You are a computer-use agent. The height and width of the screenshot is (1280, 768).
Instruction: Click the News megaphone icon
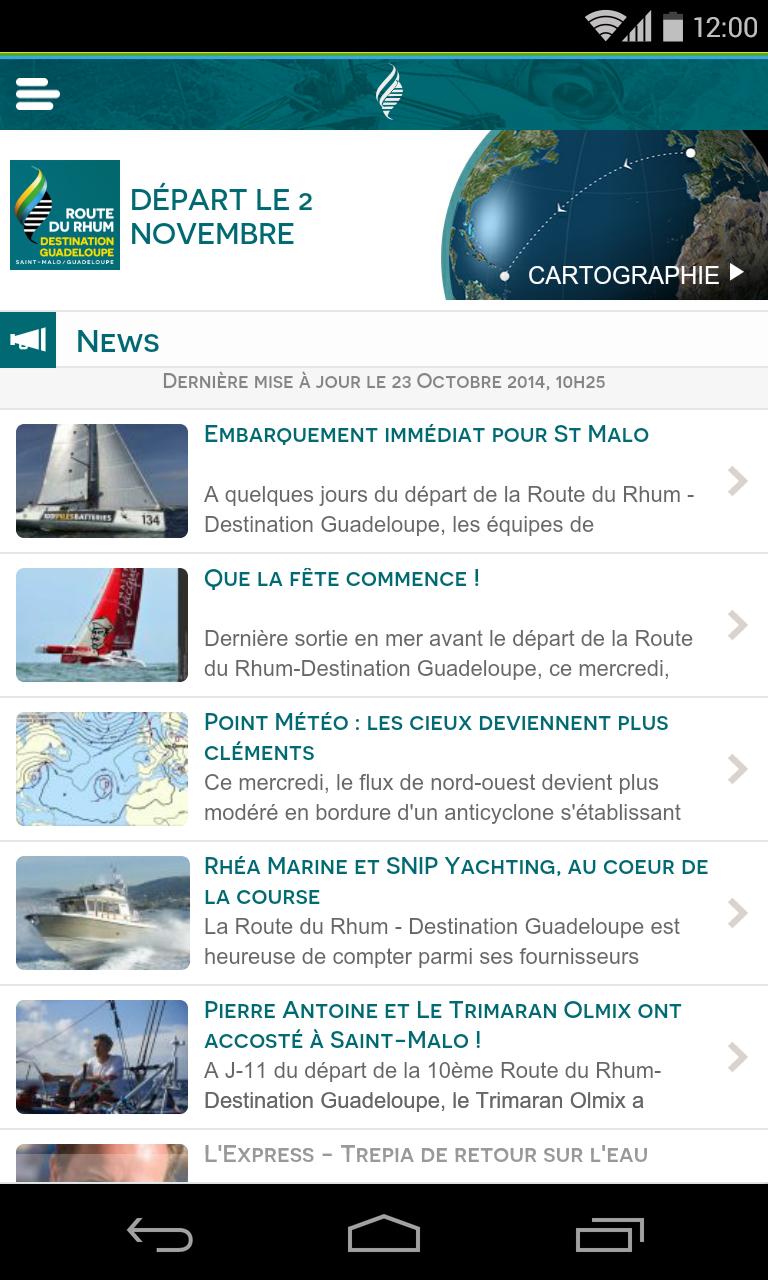[29, 338]
